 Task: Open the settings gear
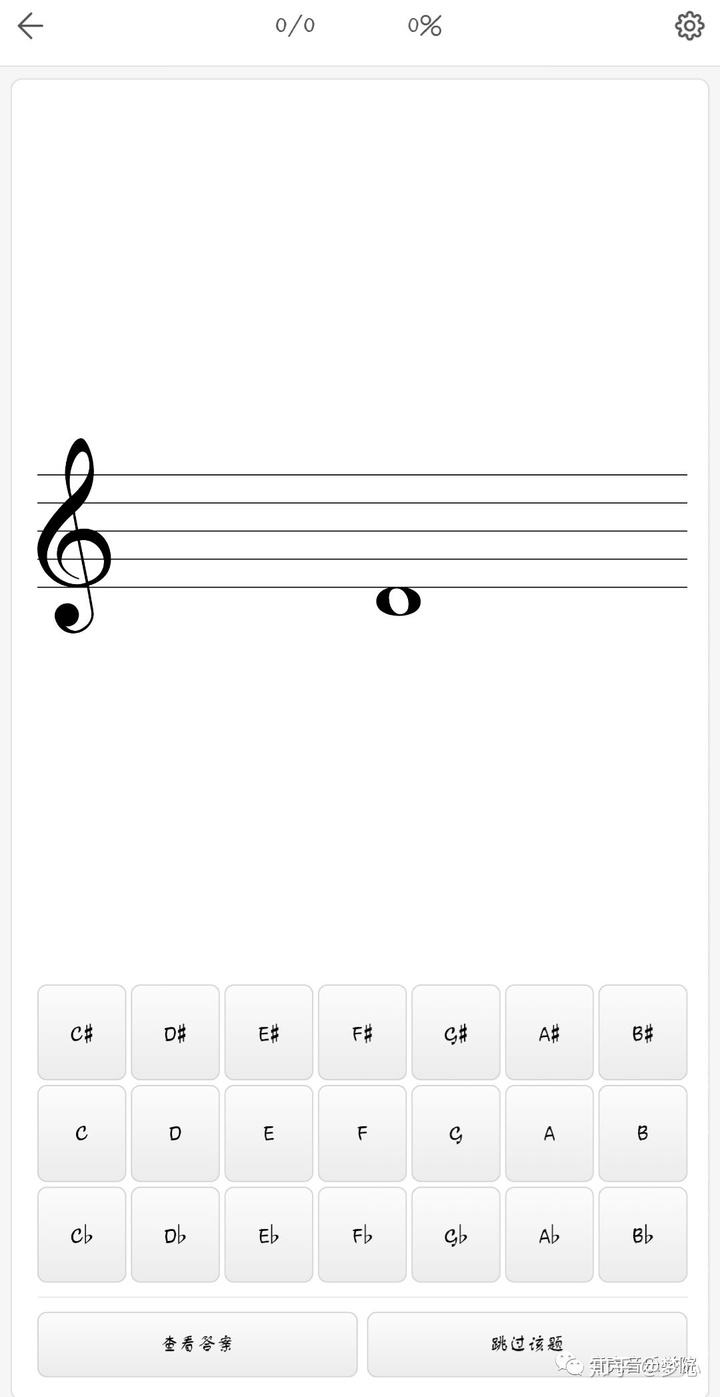(x=689, y=26)
